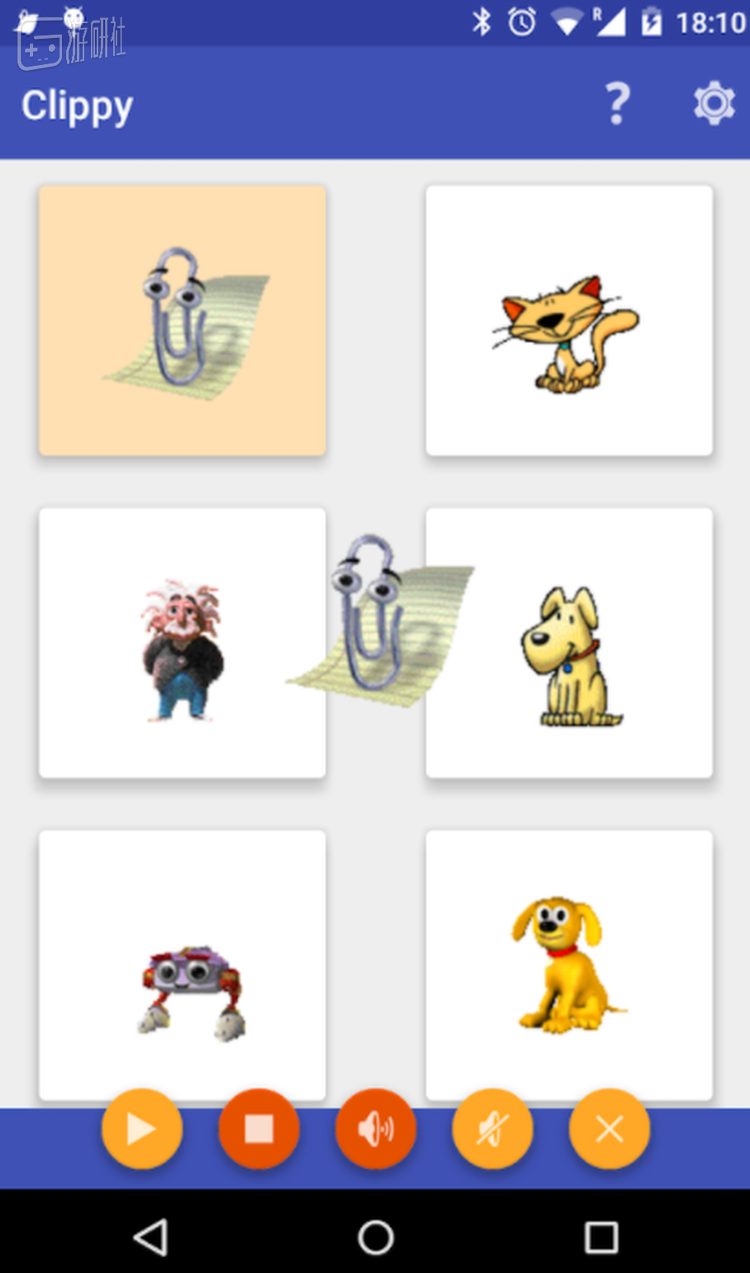The image size is (750, 1273).
Task: Close the assistant with the X button
Action: point(609,1129)
